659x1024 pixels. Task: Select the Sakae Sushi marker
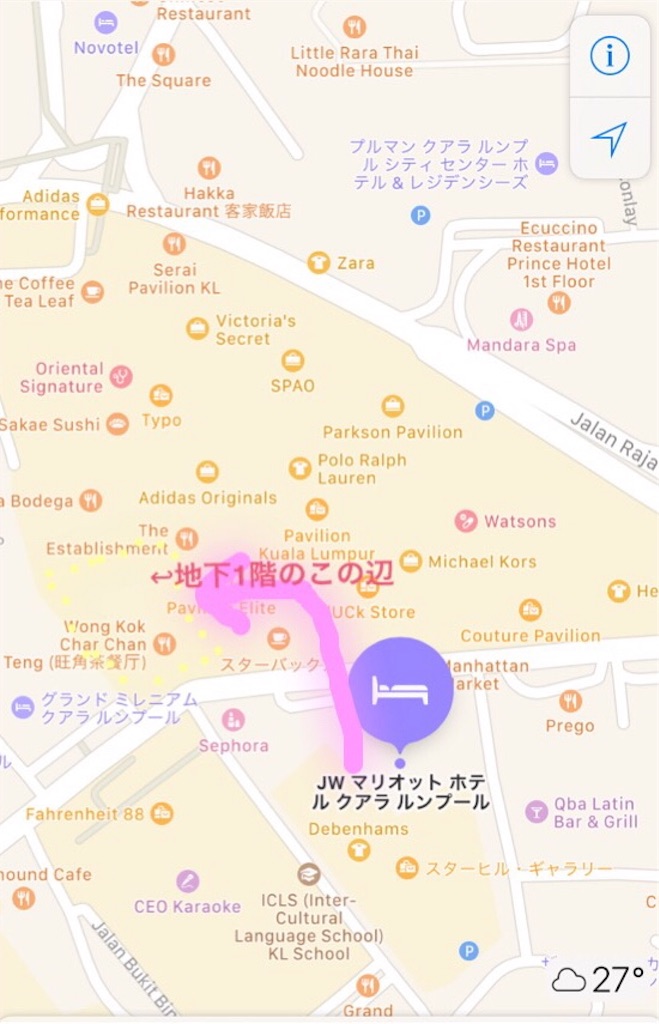tap(118, 424)
